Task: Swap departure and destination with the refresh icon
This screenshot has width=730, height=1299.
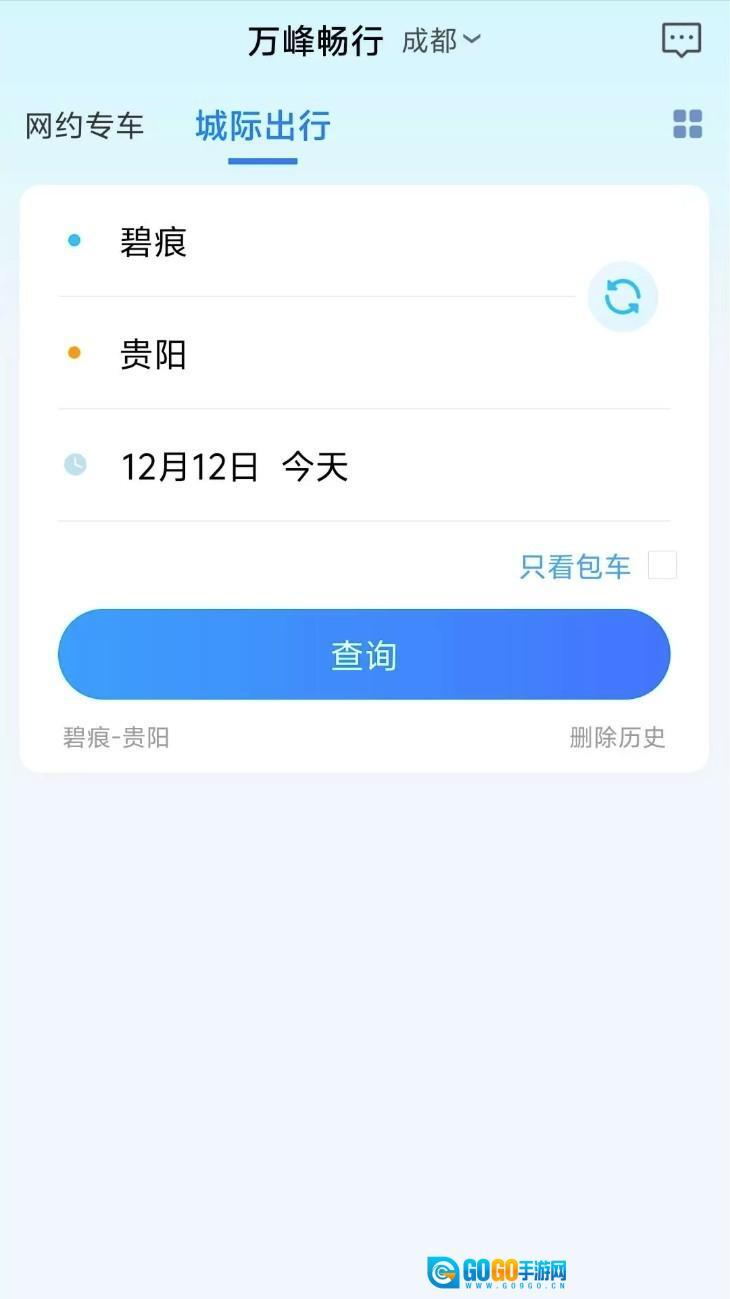Action: 622,297
